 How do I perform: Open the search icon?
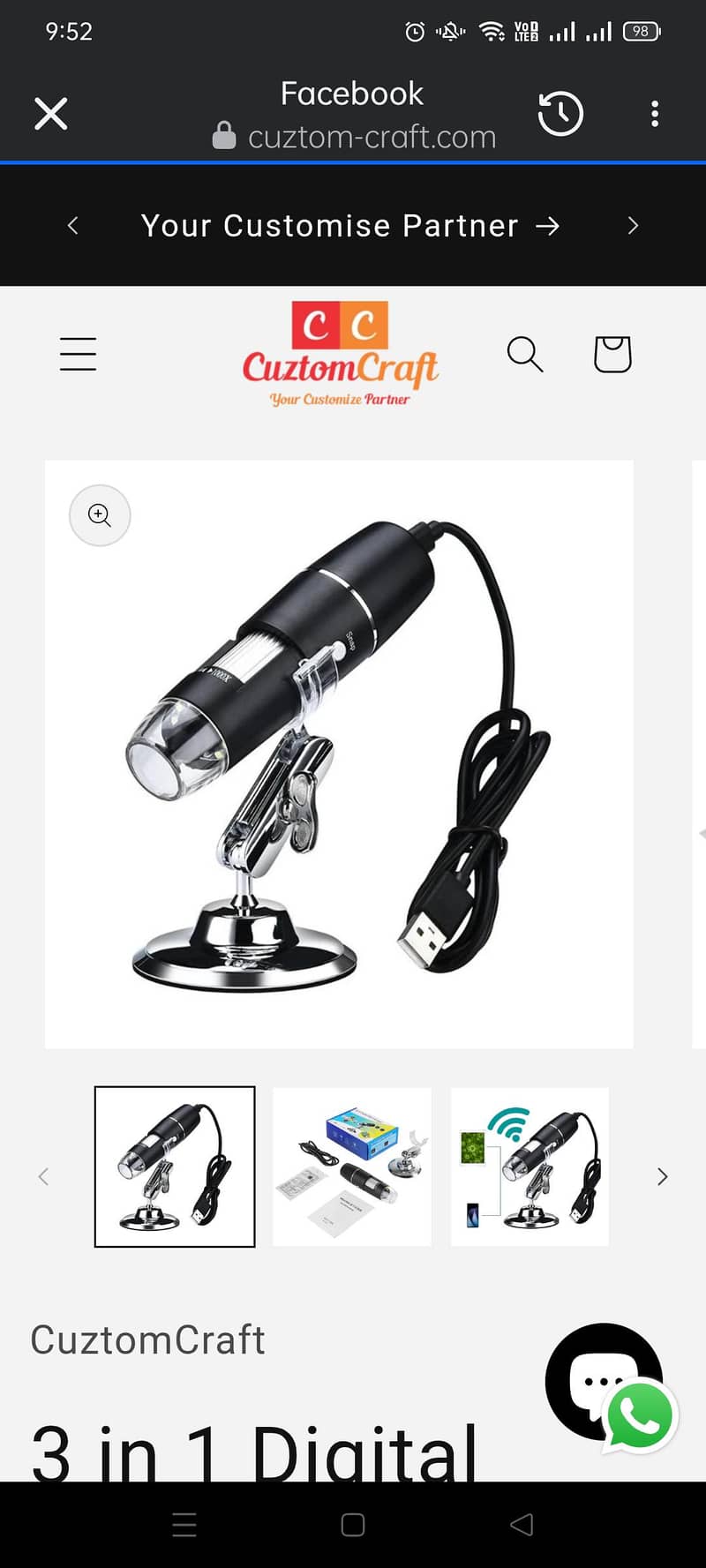tap(524, 354)
